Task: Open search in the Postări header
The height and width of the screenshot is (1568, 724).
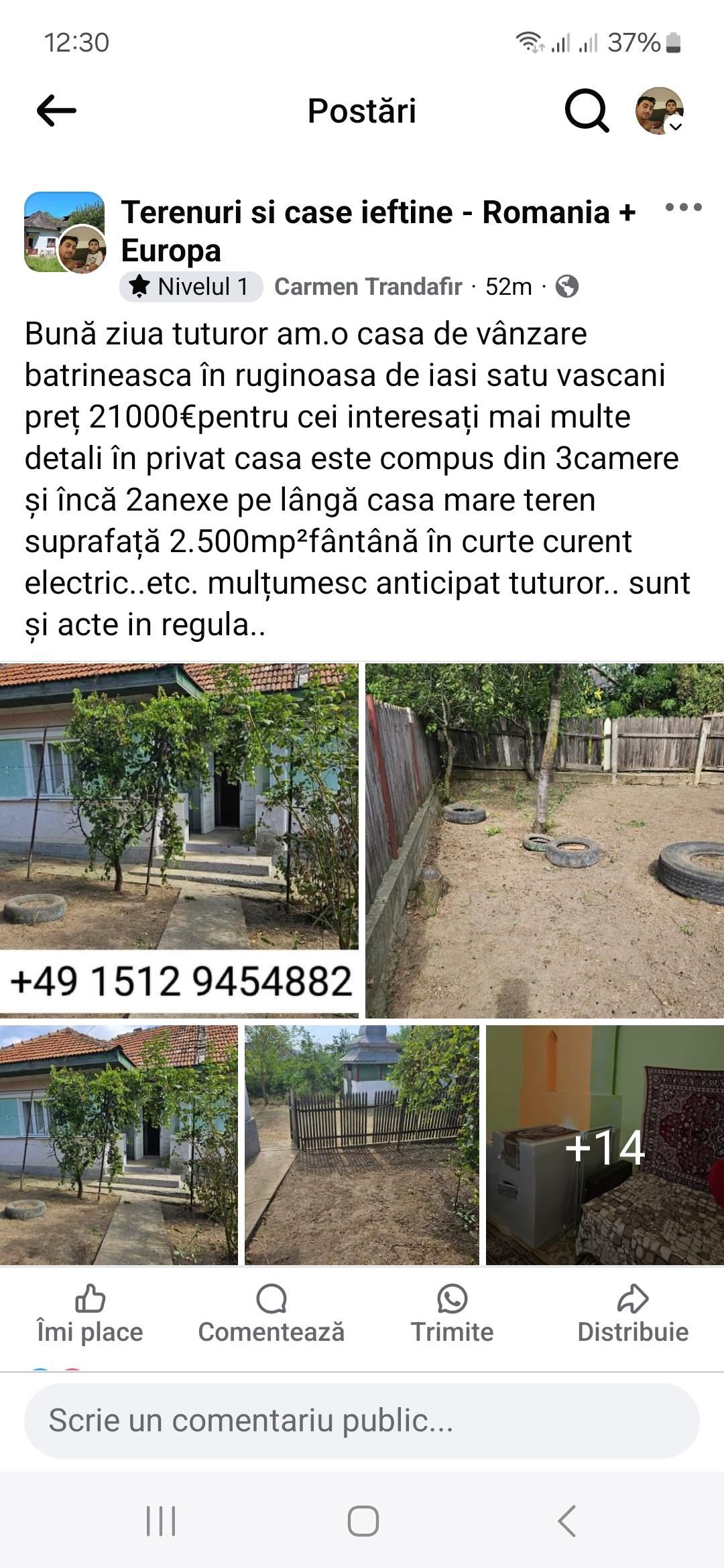Action: point(587,111)
